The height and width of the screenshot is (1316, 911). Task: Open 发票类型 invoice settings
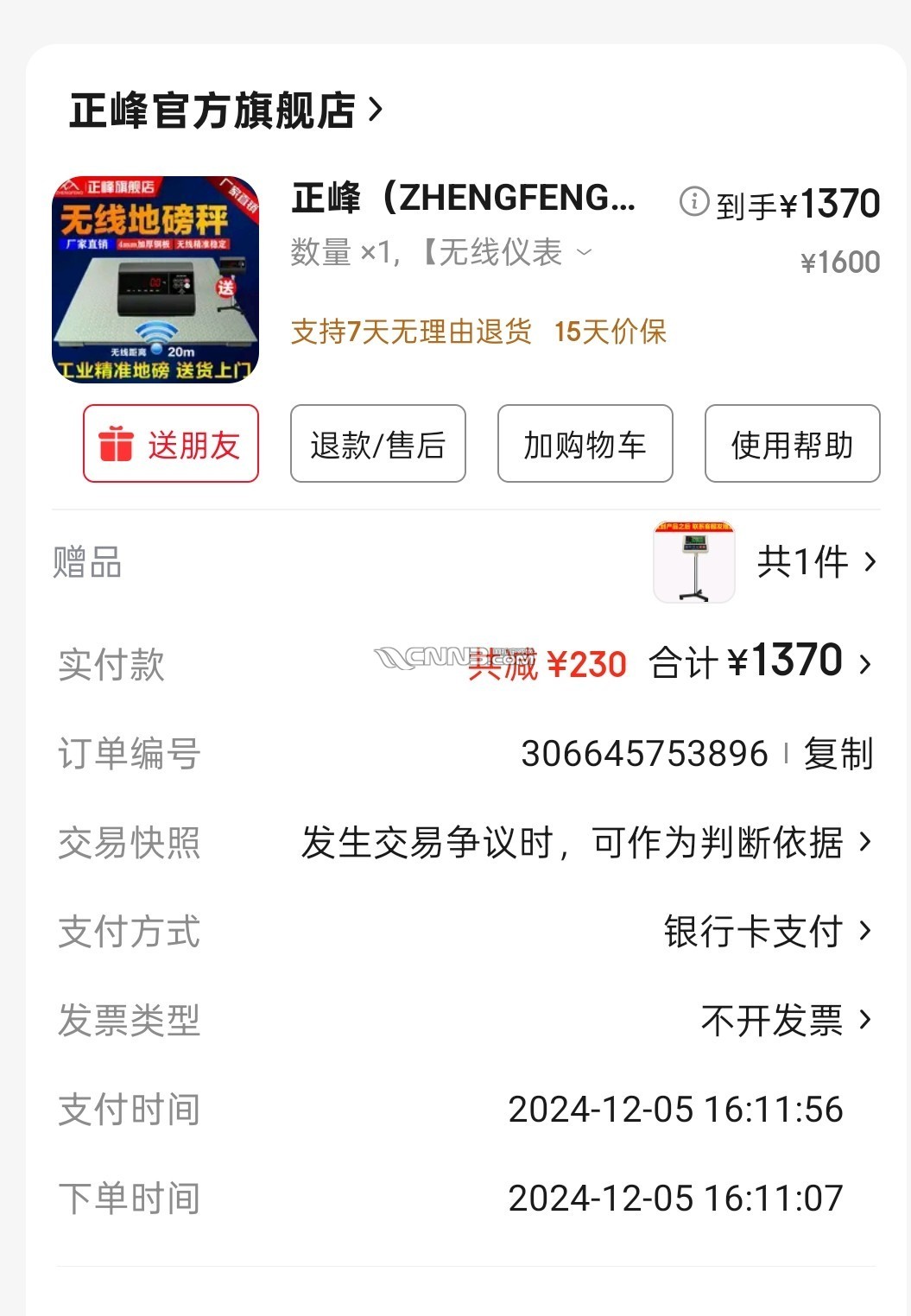(x=786, y=1021)
